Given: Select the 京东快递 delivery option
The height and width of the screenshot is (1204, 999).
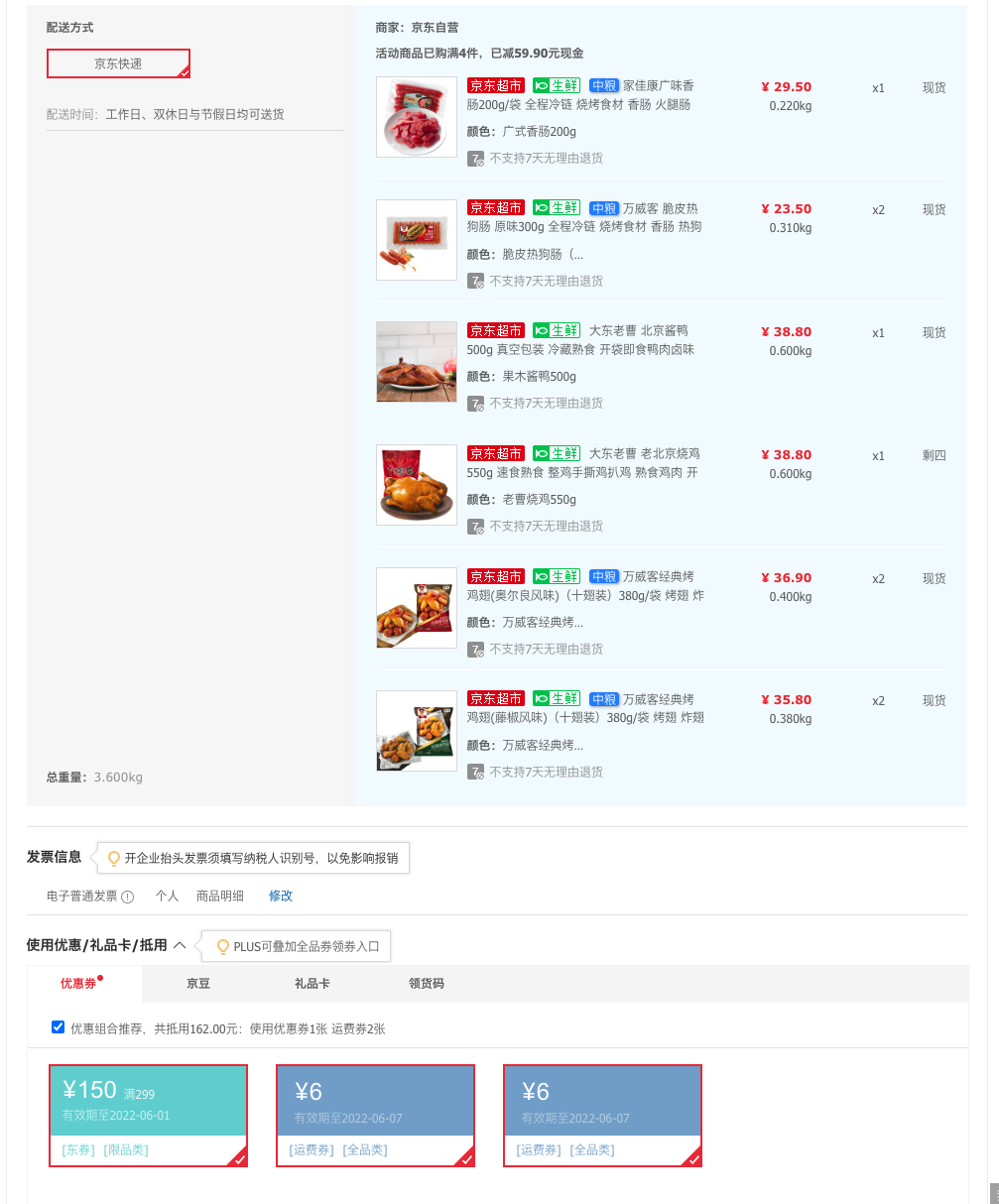Looking at the screenshot, I should coord(118,63).
